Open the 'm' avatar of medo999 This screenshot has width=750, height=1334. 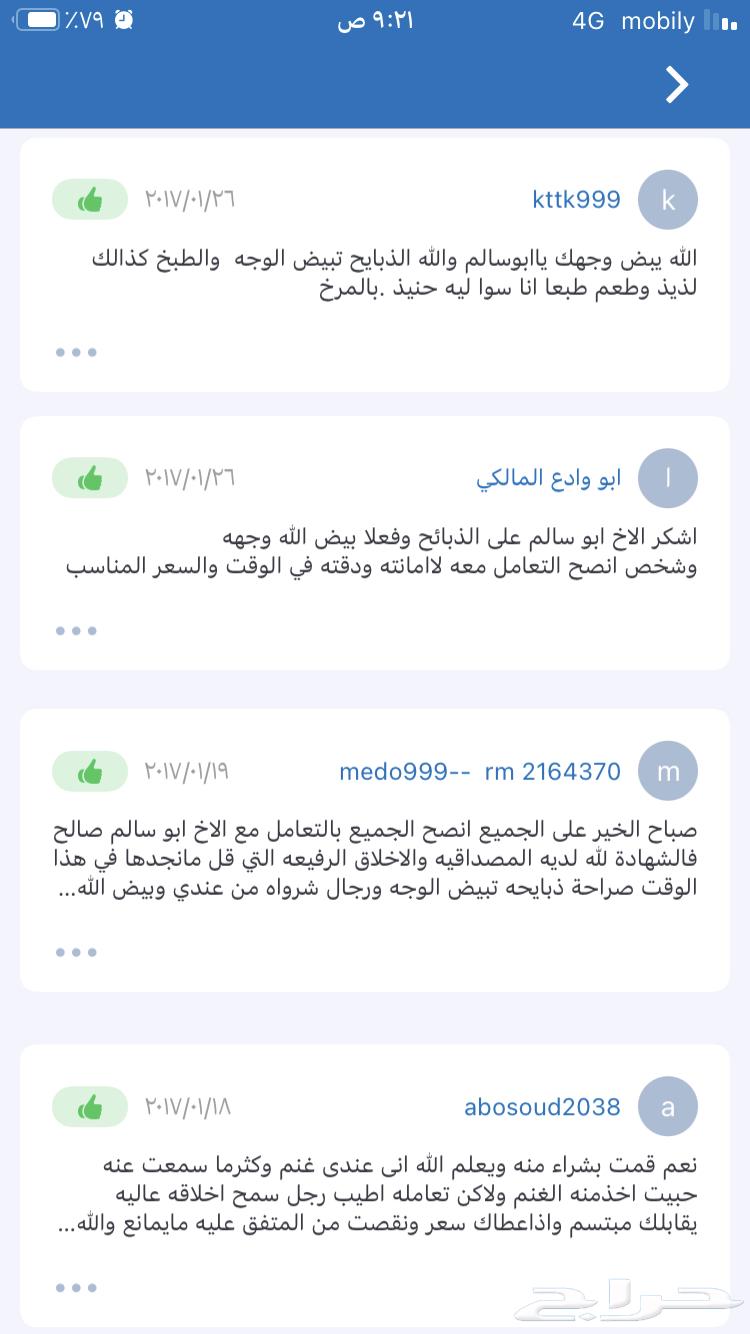pos(667,771)
